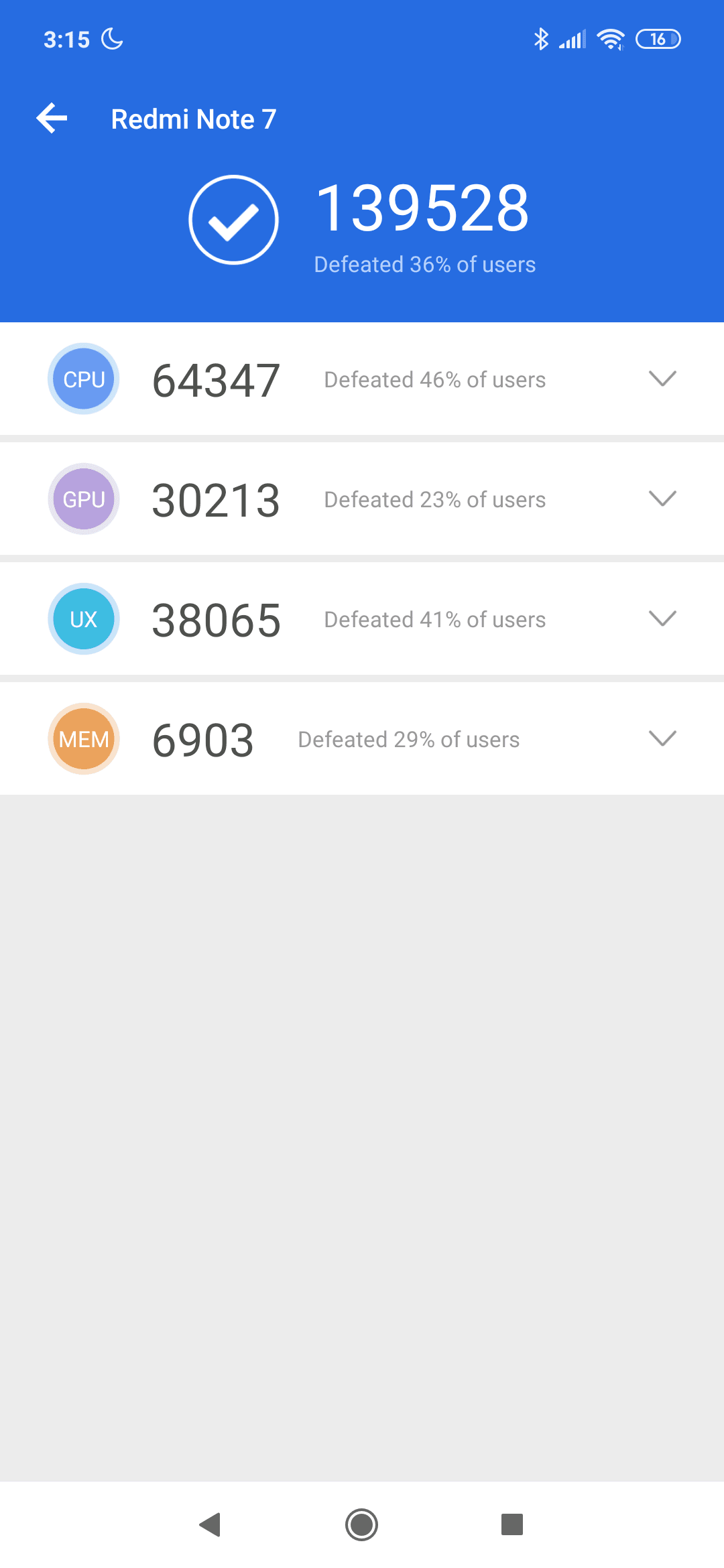Expand the CPU score details
Viewport: 724px width, 1568px height.
click(662, 379)
